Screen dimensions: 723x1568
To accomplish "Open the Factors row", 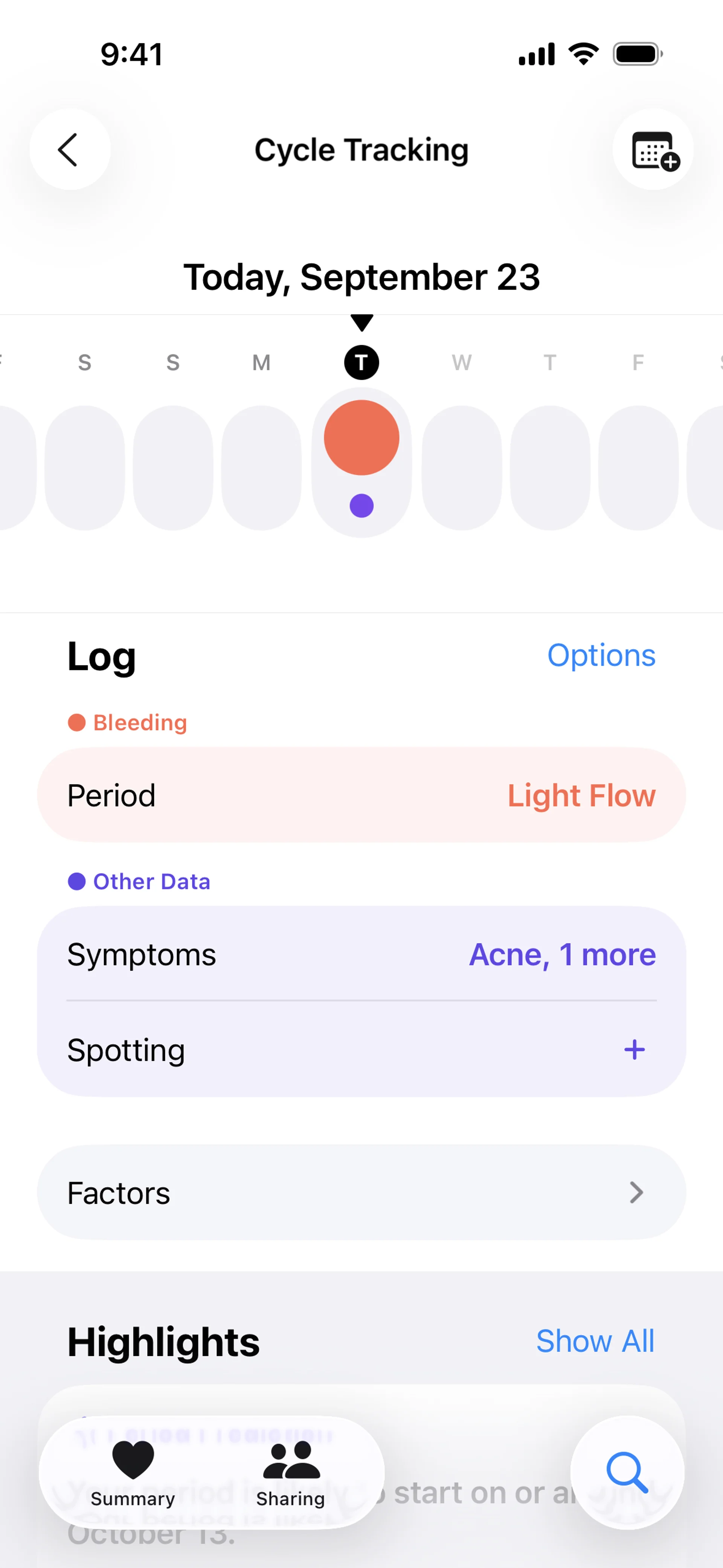I will [x=361, y=1192].
